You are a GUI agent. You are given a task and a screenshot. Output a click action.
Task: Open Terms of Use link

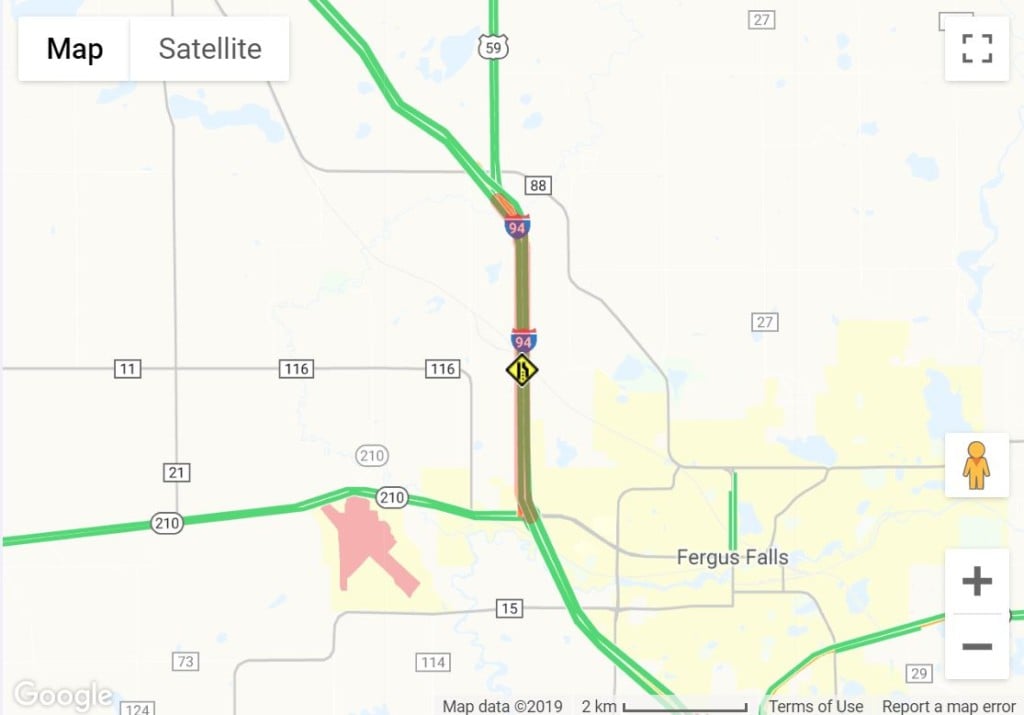click(x=815, y=706)
